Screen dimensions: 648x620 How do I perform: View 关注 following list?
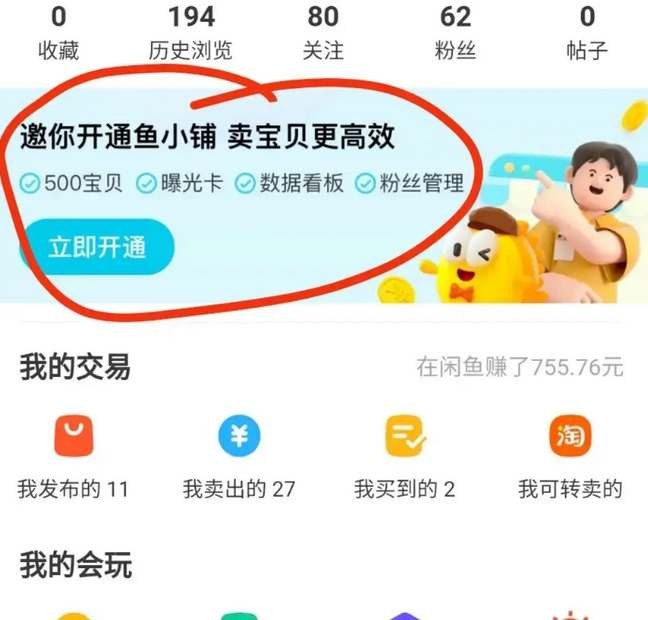(323, 32)
